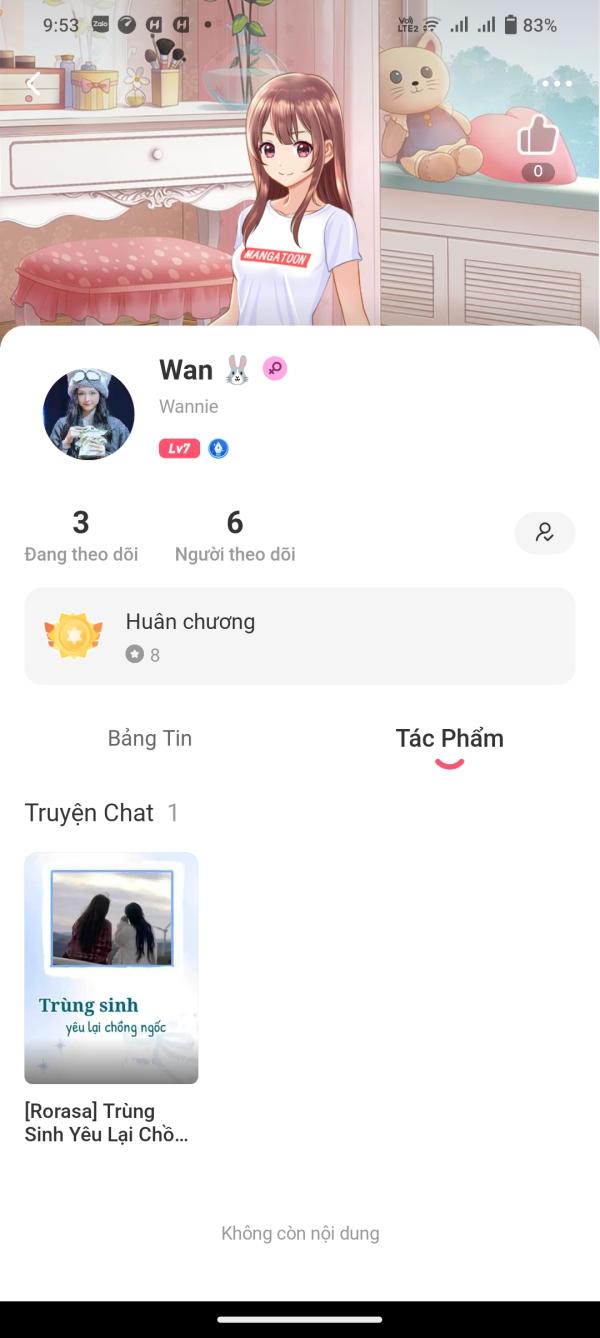Viewport: 600px width, 1338px height.
Task: Open the three-dot overflow menu
Action: tap(557, 84)
